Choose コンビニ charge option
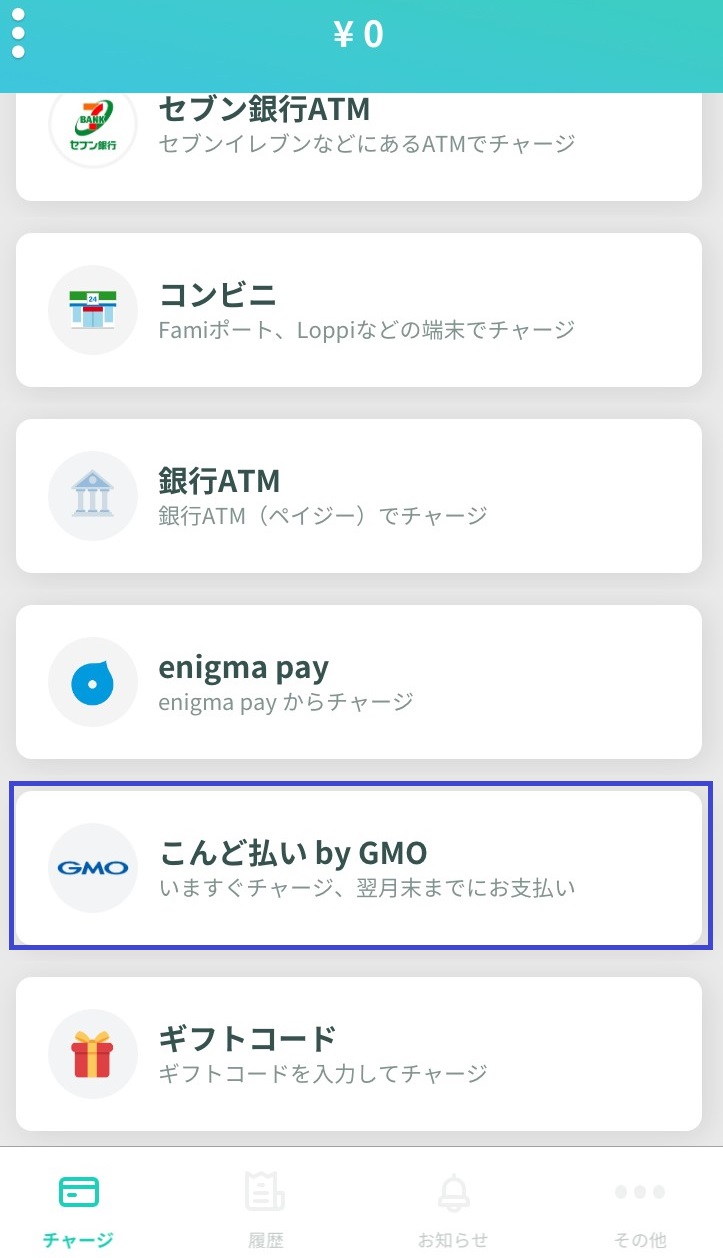Image resolution: width=723 pixels, height=1258 pixels. click(x=359, y=310)
